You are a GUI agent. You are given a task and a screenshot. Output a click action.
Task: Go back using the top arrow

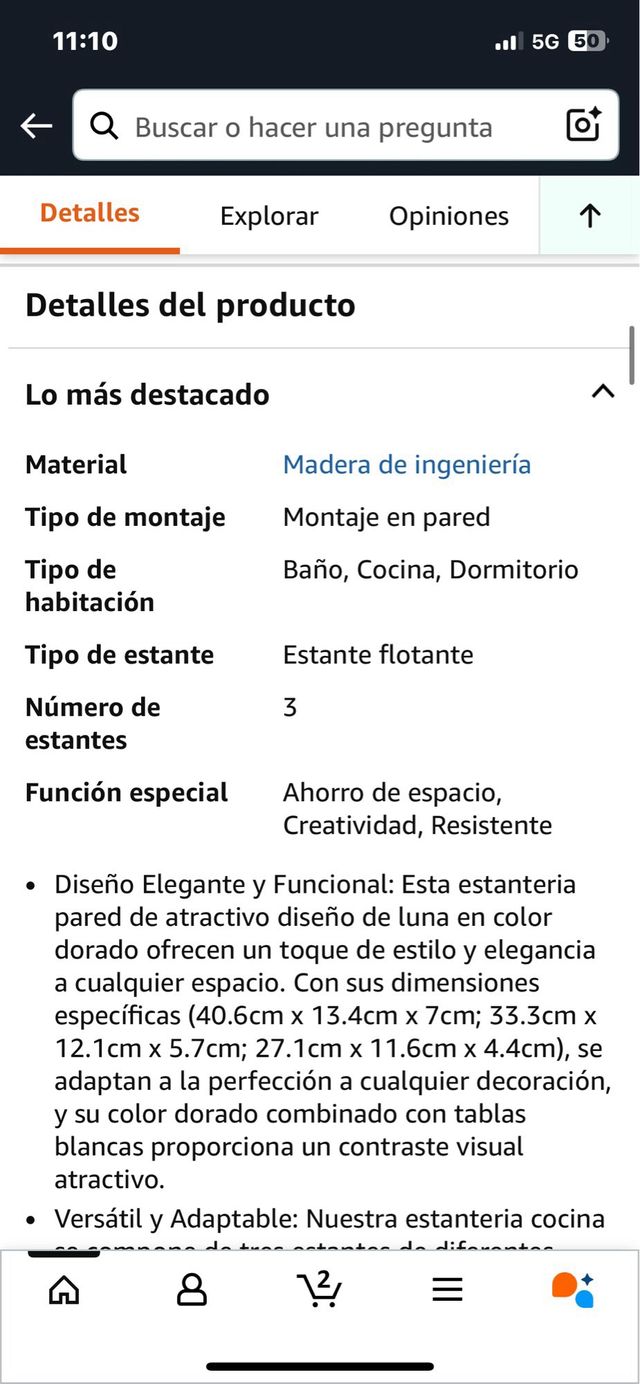37,126
